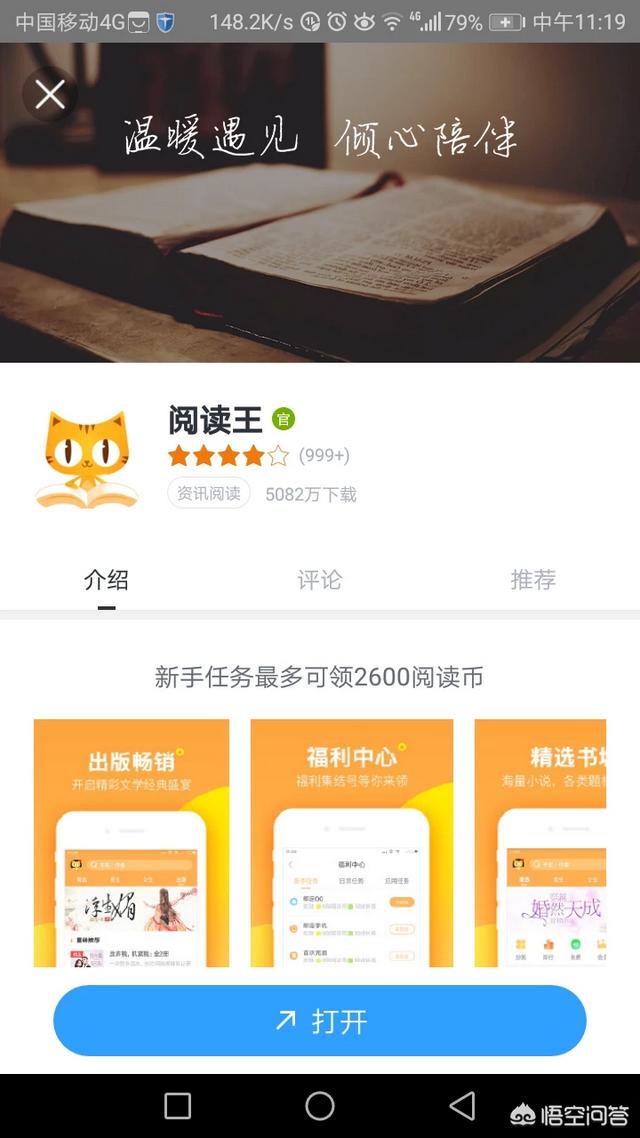Go back using the system back button
Screen dimensions: 640x1138
point(462,1105)
